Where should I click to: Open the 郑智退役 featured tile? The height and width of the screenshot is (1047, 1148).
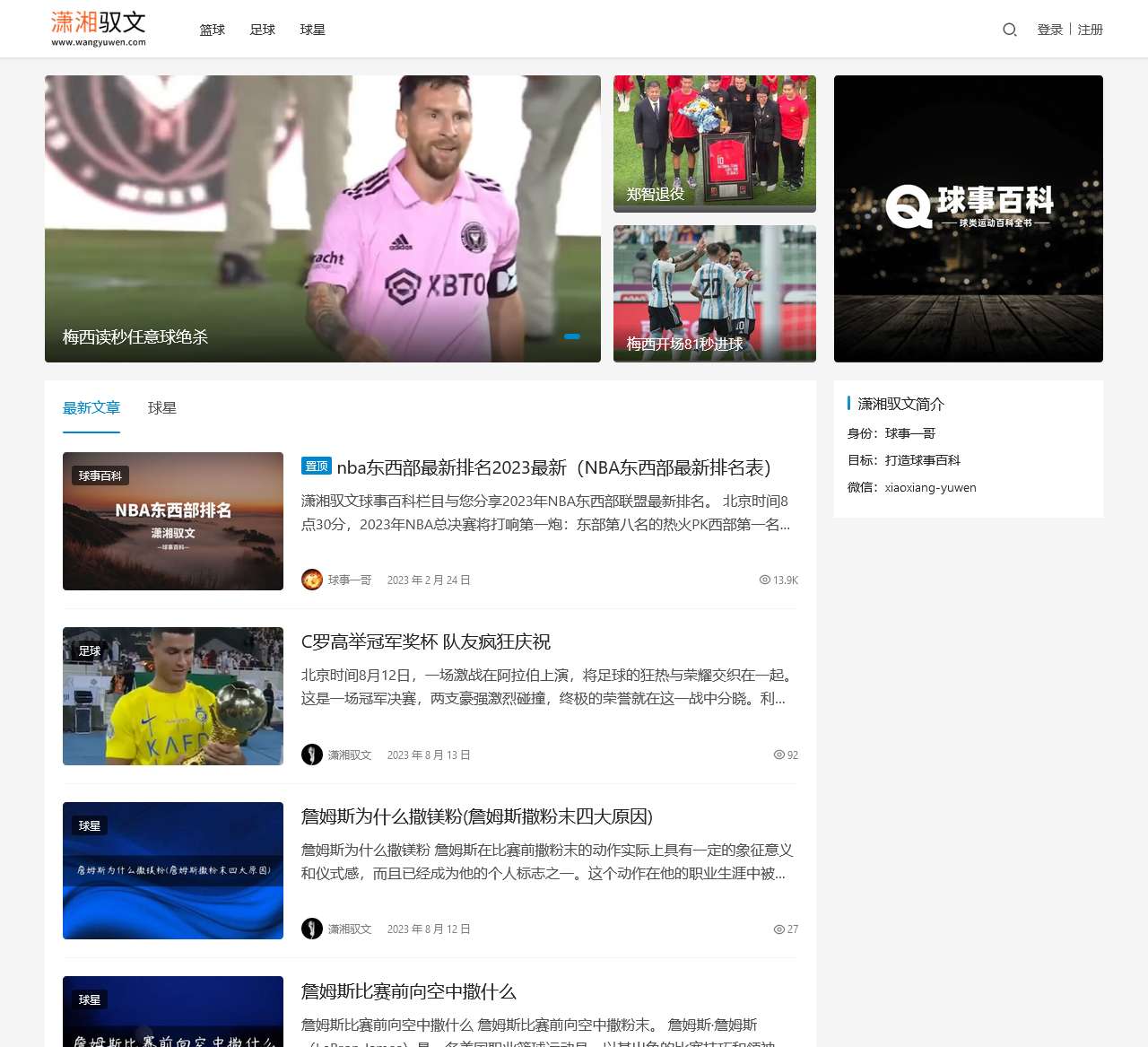point(714,143)
